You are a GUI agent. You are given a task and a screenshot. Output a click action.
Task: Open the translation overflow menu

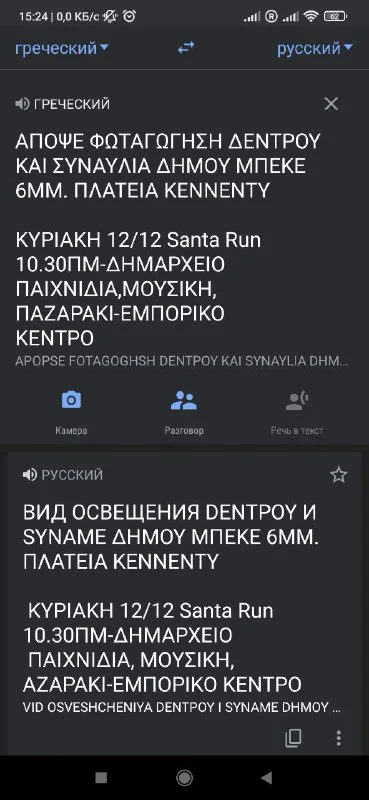pyautogui.click(x=338, y=738)
